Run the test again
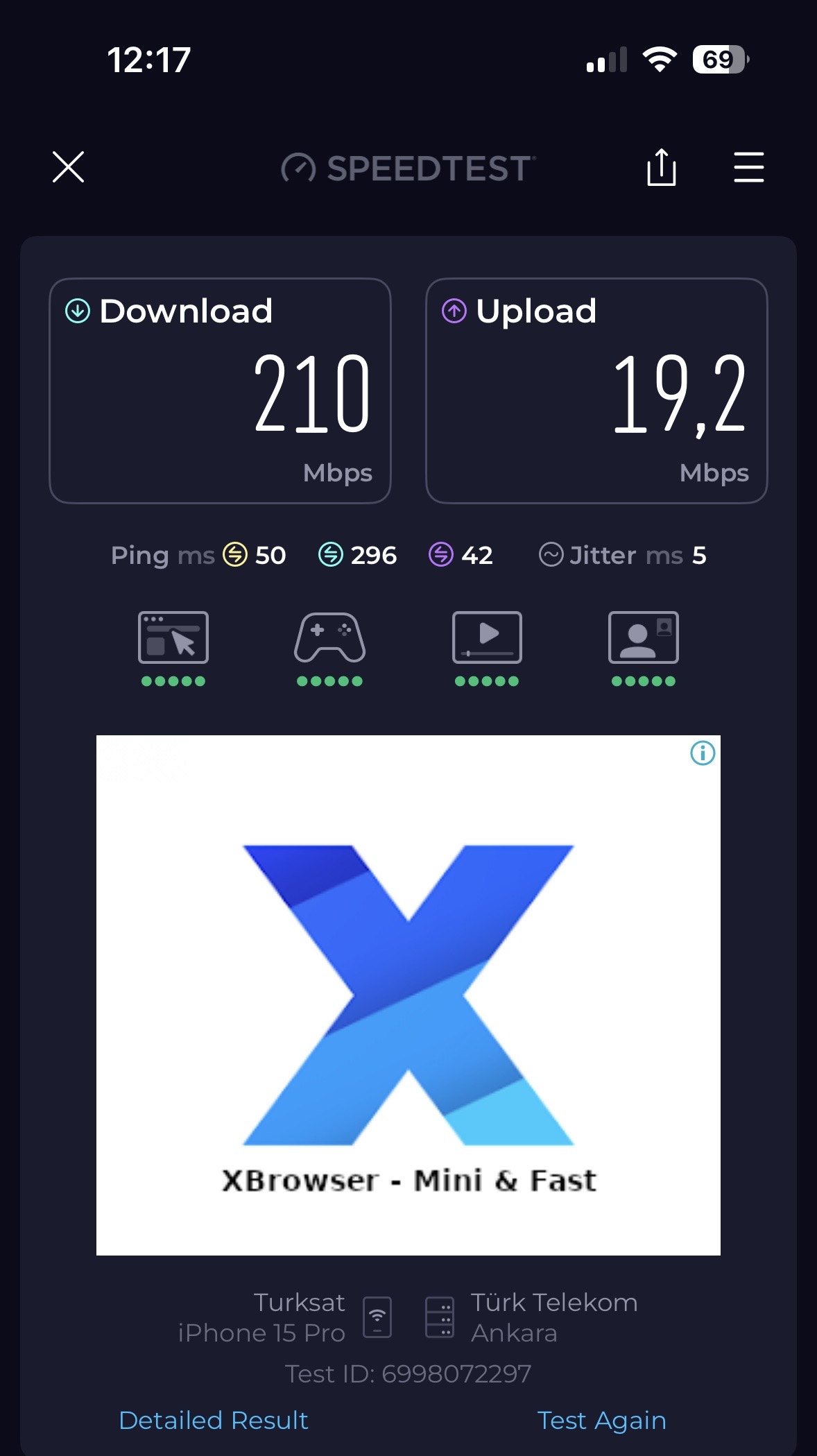 pyautogui.click(x=601, y=1420)
